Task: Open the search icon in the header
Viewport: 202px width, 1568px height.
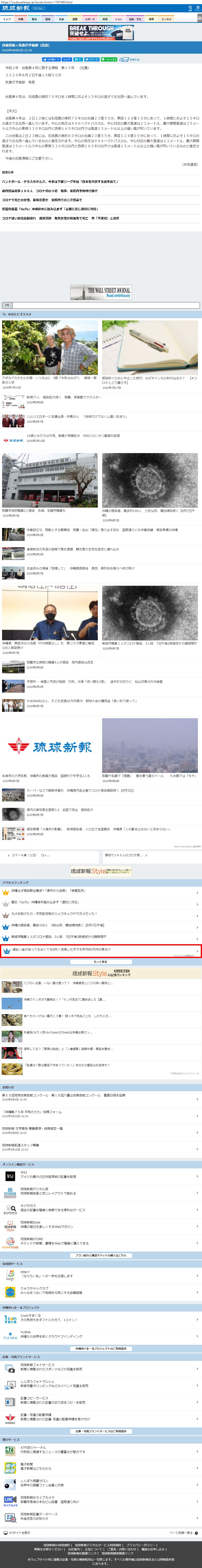Action: (x=191, y=8)
